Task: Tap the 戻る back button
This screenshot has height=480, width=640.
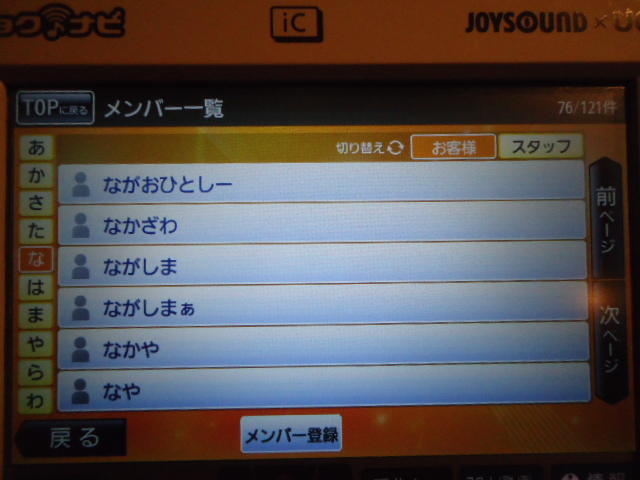Action: tap(72, 438)
